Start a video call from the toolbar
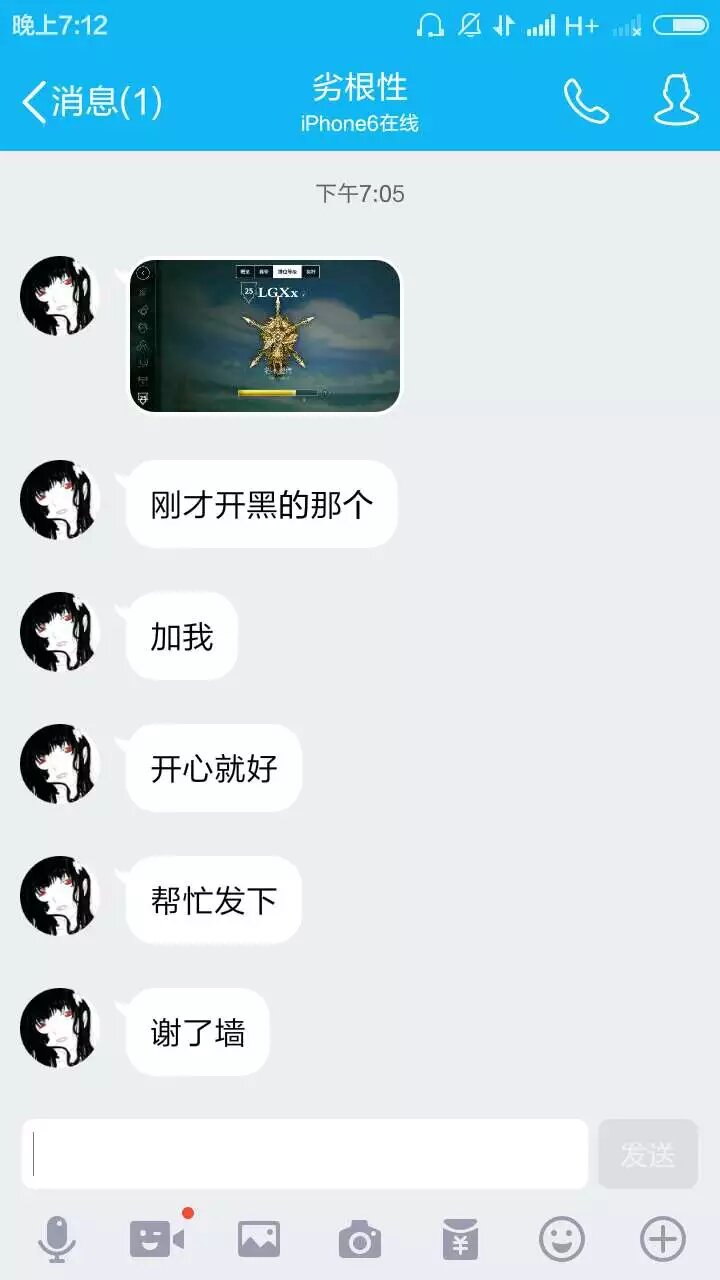Image resolution: width=720 pixels, height=1280 pixels. click(x=157, y=1240)
